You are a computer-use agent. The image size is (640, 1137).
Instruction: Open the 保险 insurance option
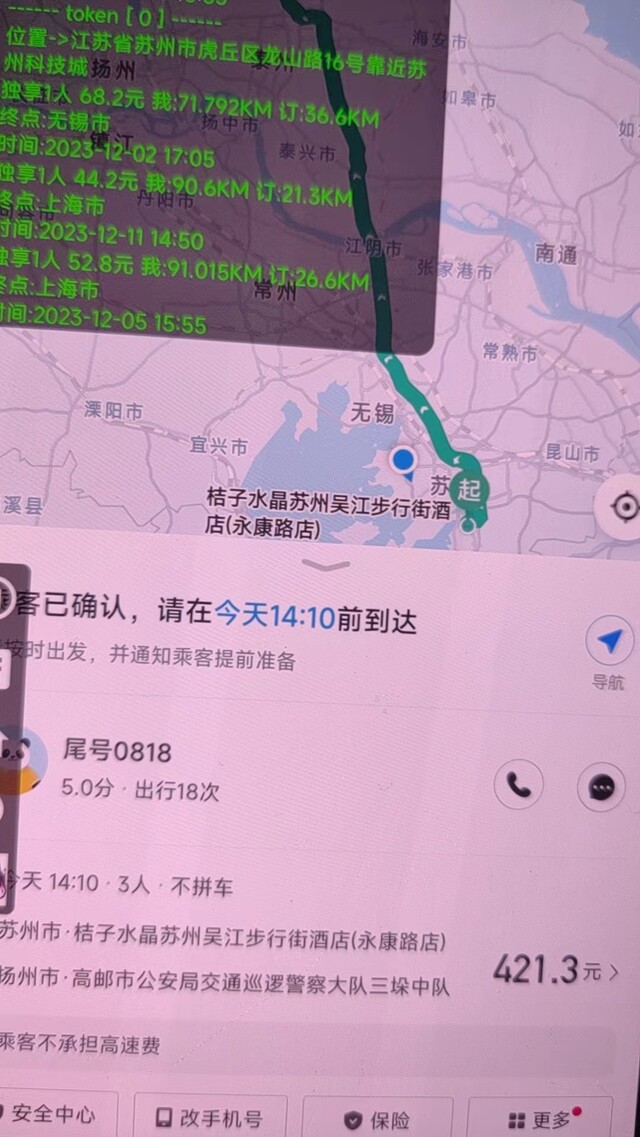click(378, 1118)
